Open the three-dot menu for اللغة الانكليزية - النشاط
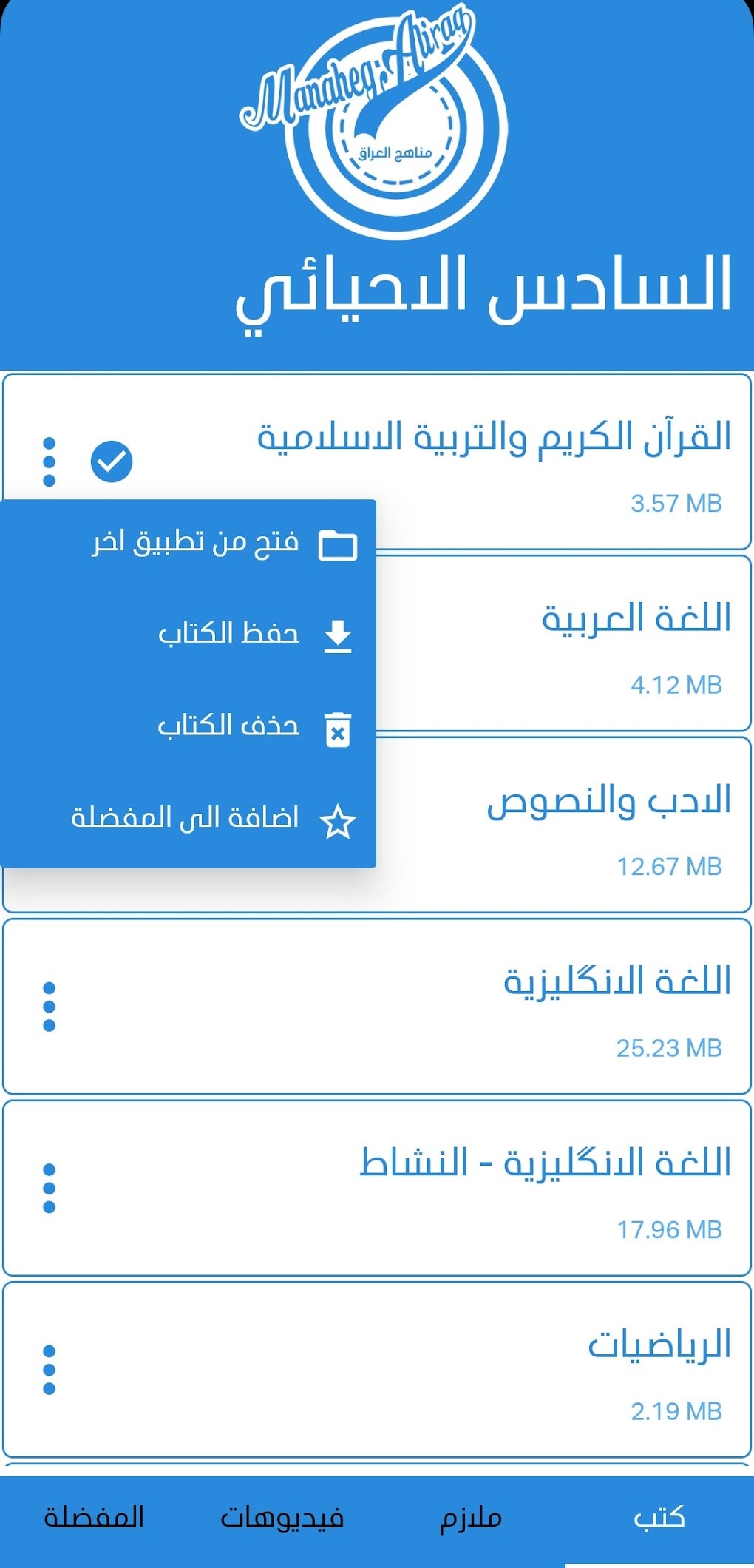Screen dimensions: 754x1568 [x=50, y=1189]
